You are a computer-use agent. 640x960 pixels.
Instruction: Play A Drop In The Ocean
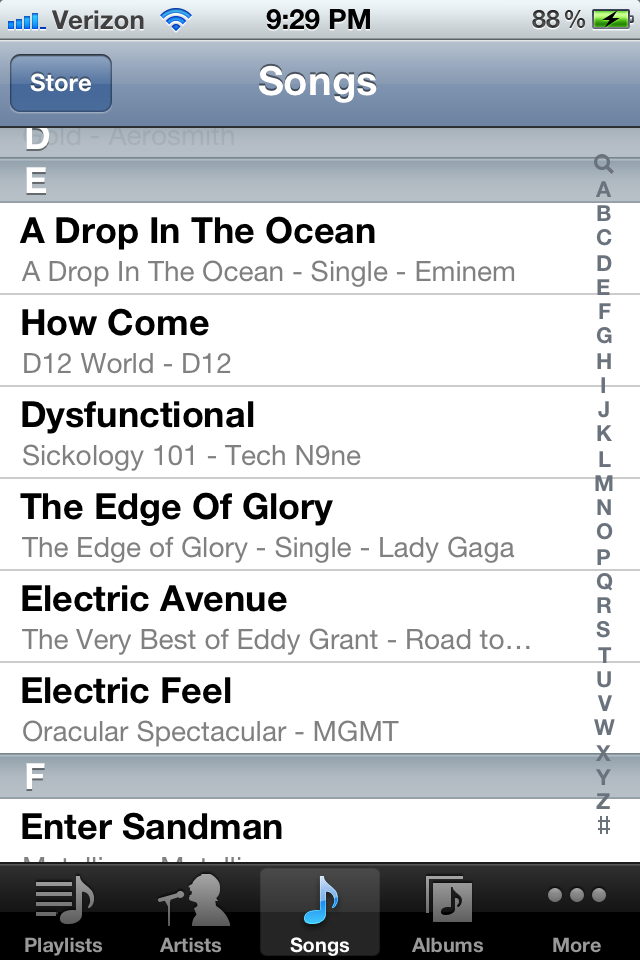click(290, 249)
